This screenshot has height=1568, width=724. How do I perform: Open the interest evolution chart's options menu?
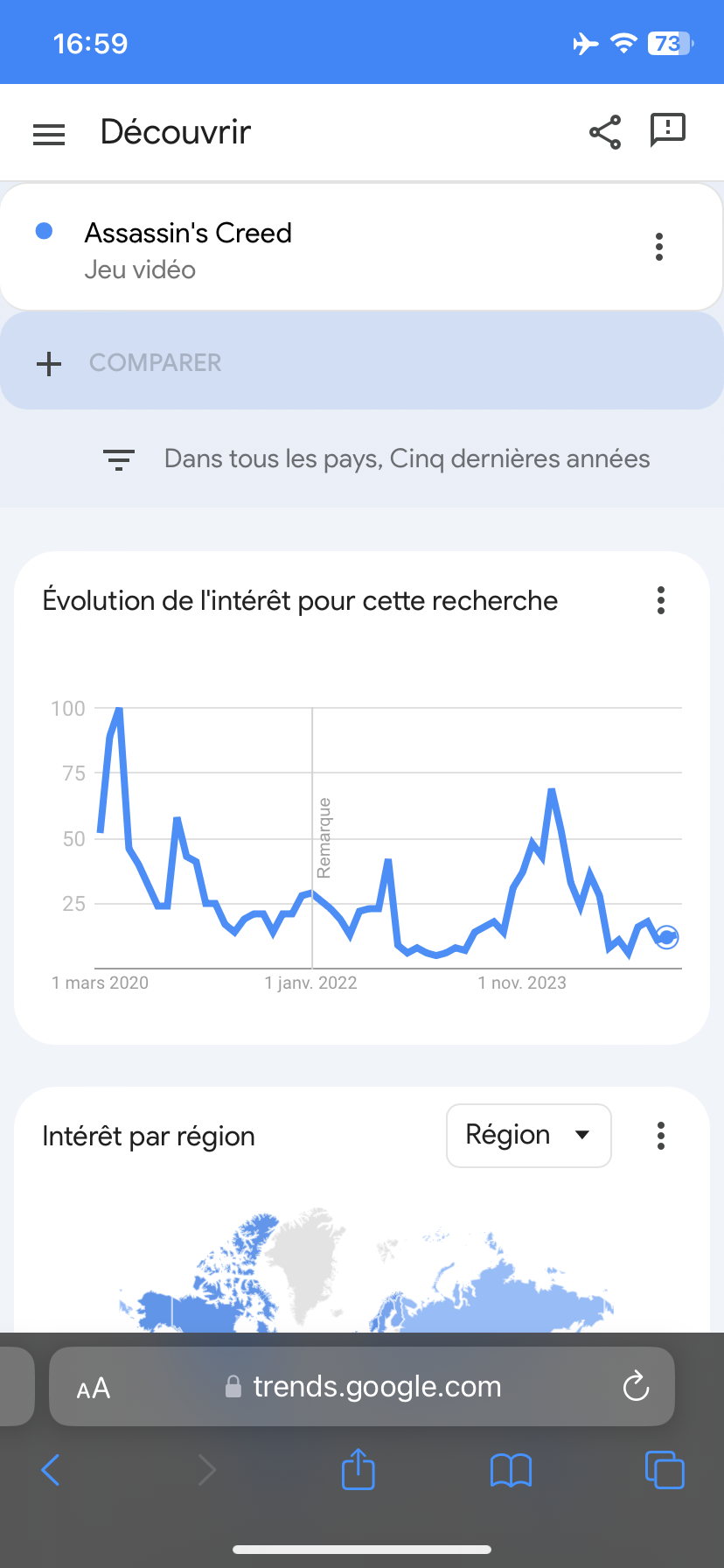click(661, 600)
